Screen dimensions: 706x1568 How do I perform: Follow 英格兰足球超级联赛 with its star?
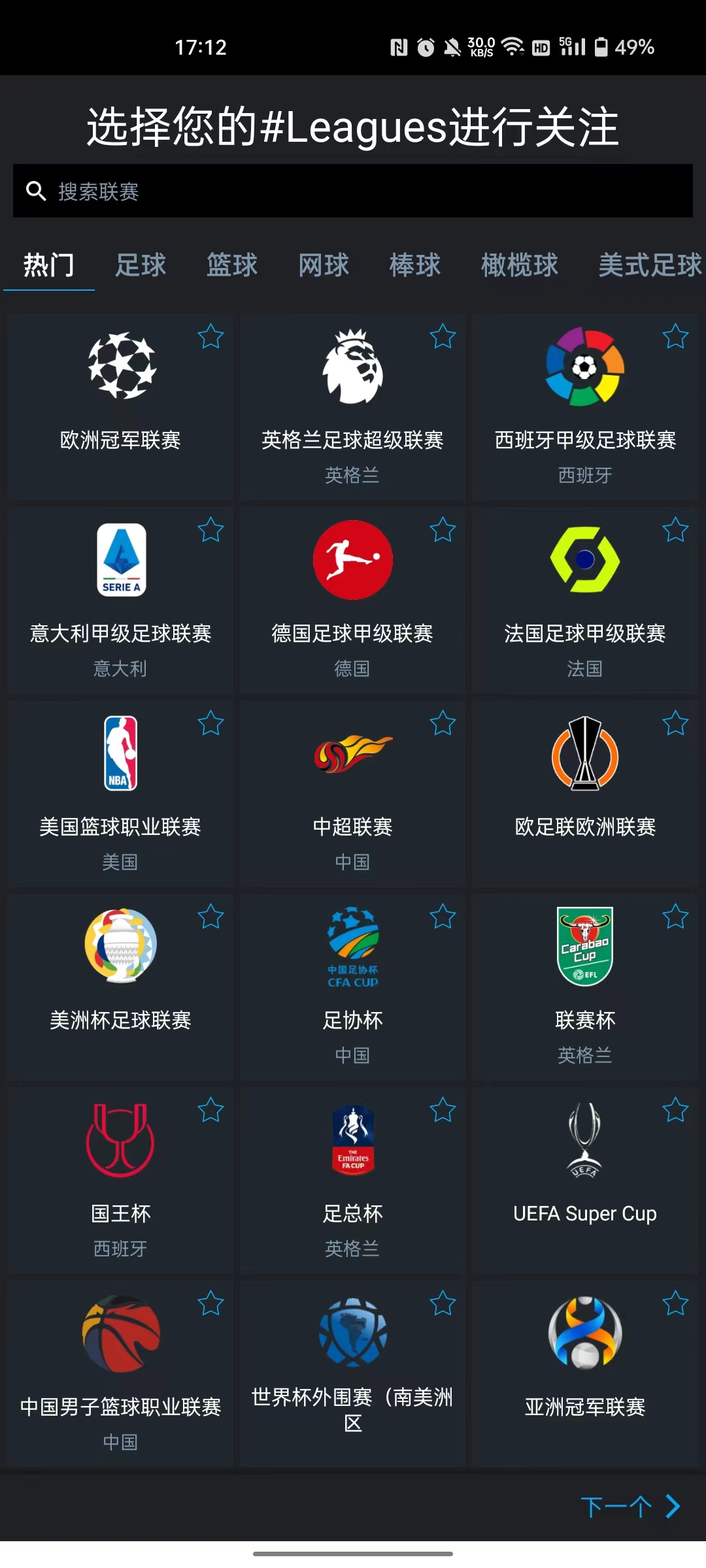443,337
